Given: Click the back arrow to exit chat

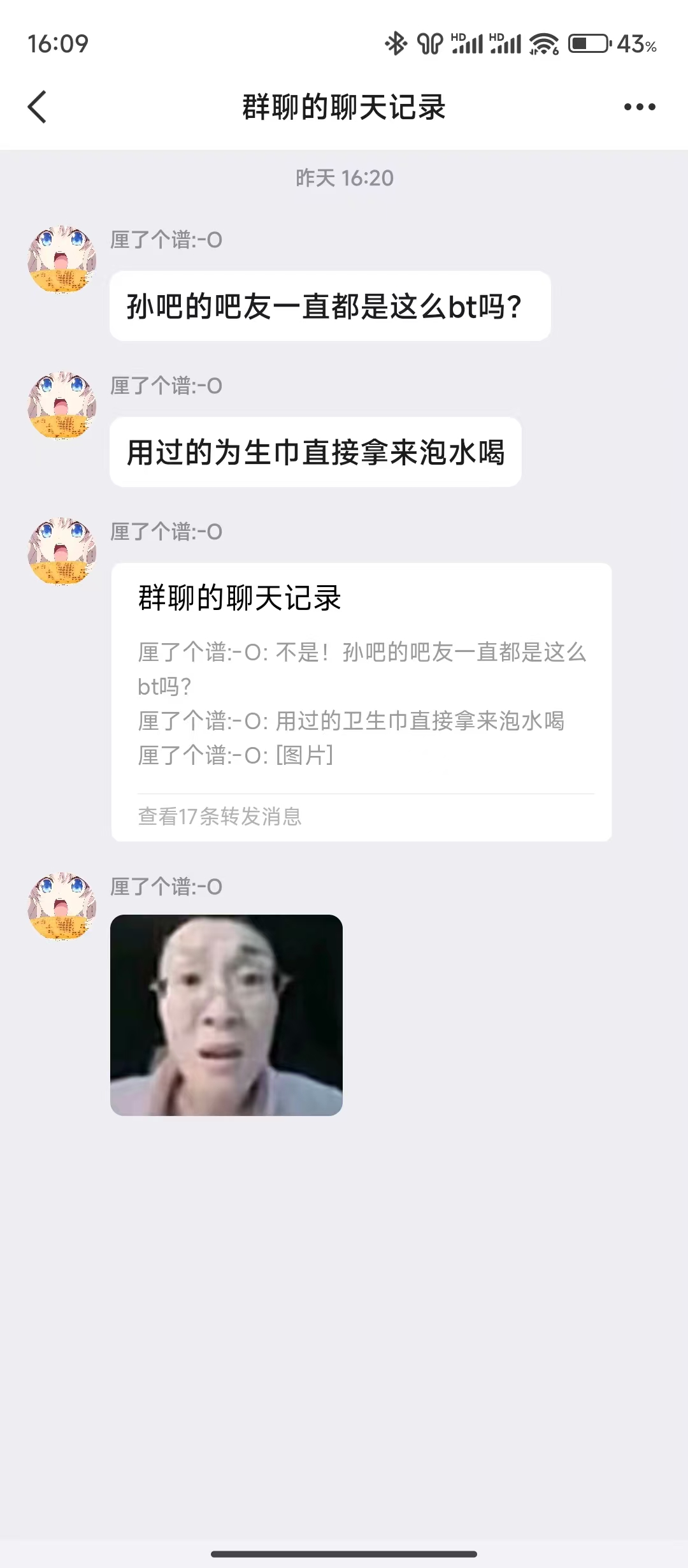Looking at the screenshot, I should 38,107.
